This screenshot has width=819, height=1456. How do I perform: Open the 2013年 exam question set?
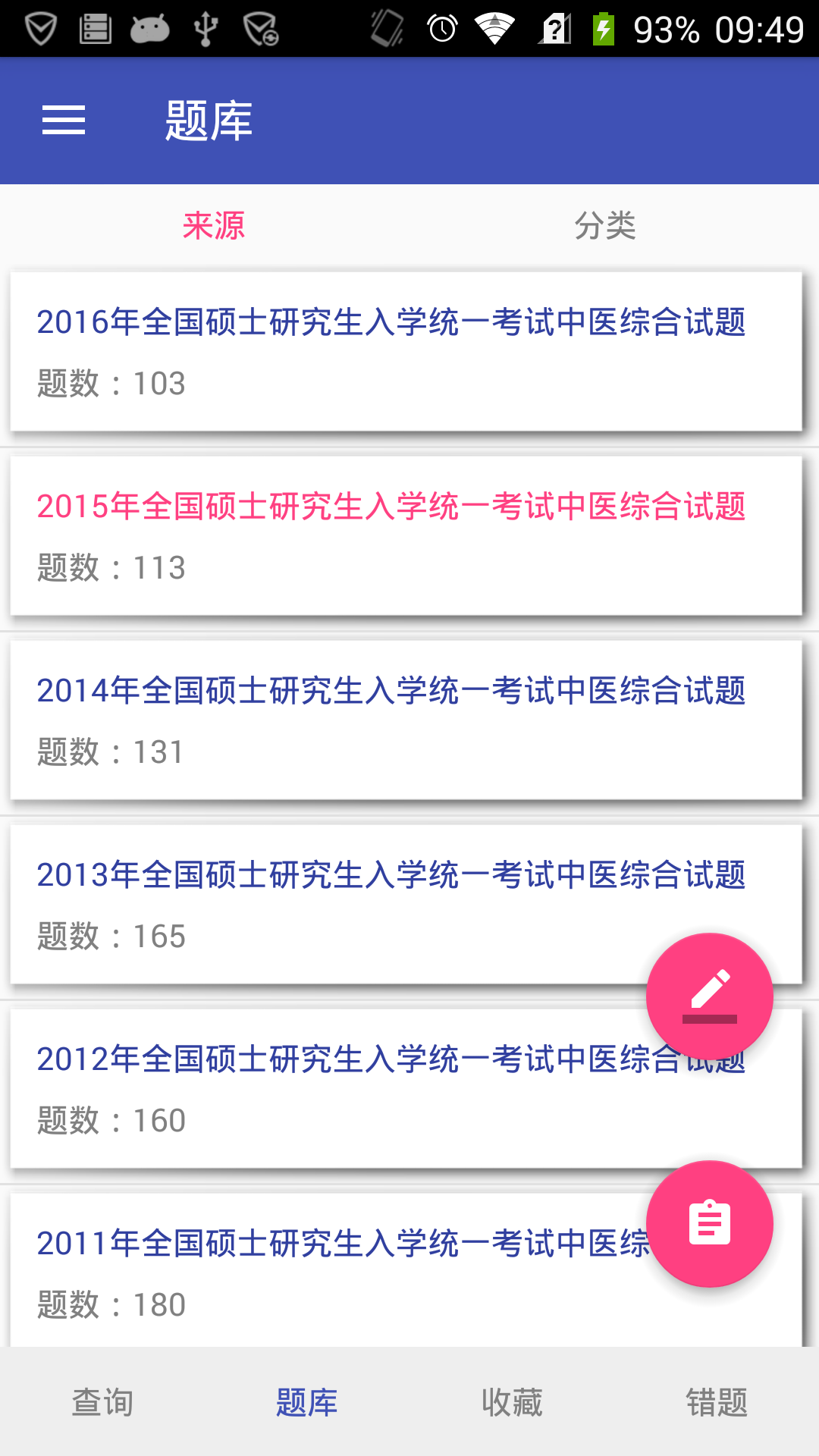(x=406, y=905)
